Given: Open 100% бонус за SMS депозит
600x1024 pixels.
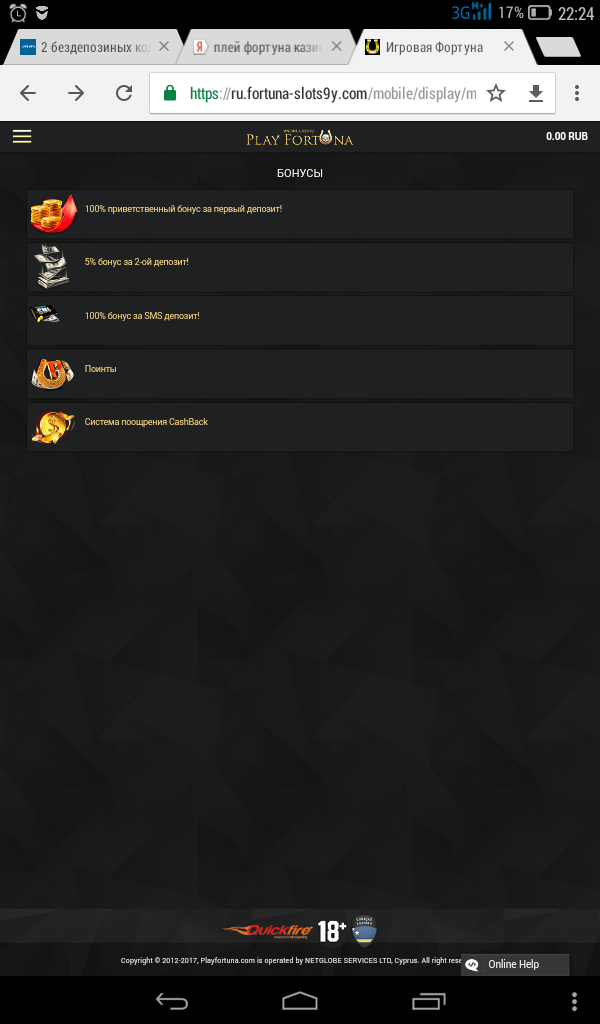Looking at the screenshot, I should (300, 320).
